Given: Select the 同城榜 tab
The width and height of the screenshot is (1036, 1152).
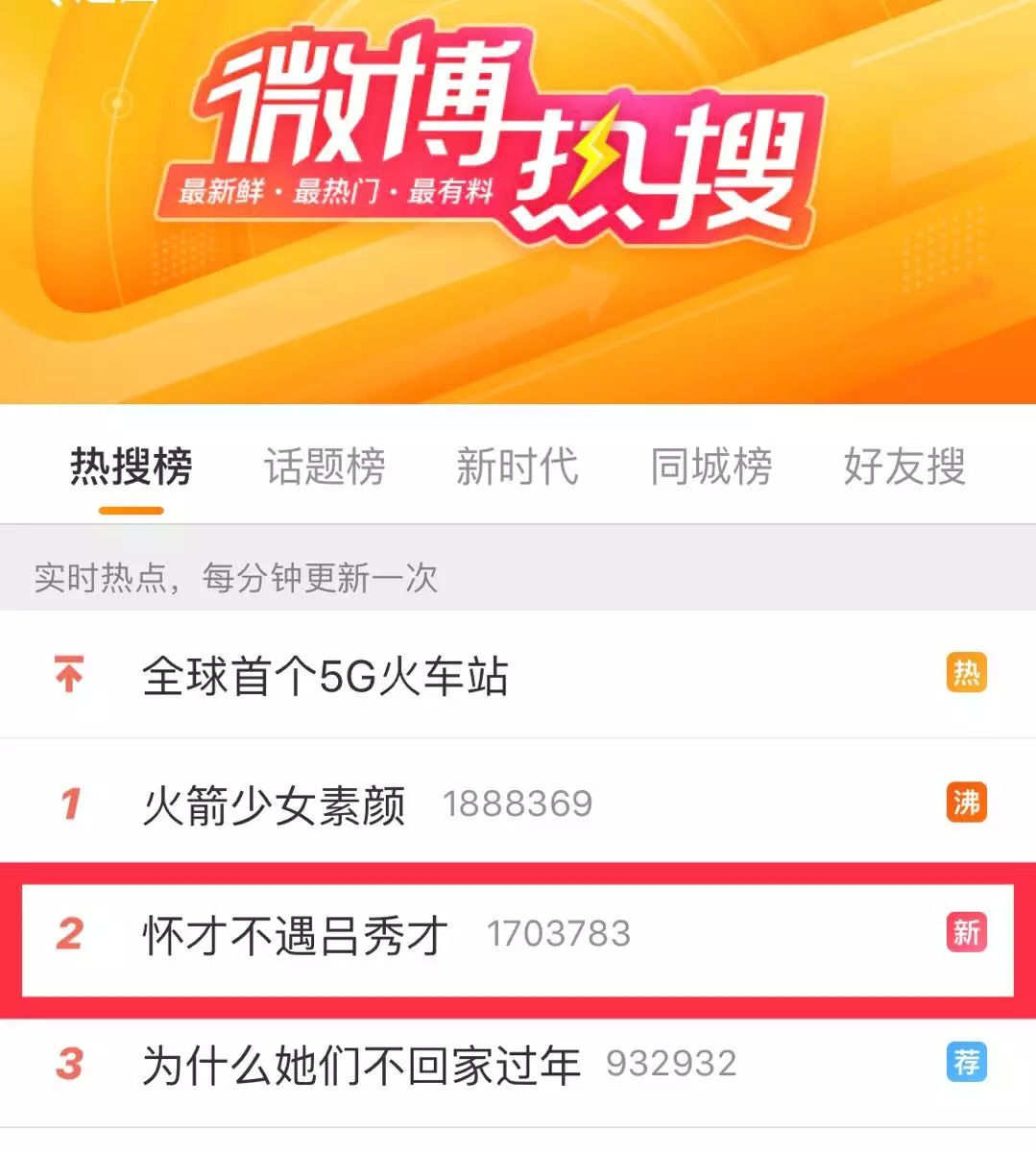Looking at the screenshot, I should (711, 468).
